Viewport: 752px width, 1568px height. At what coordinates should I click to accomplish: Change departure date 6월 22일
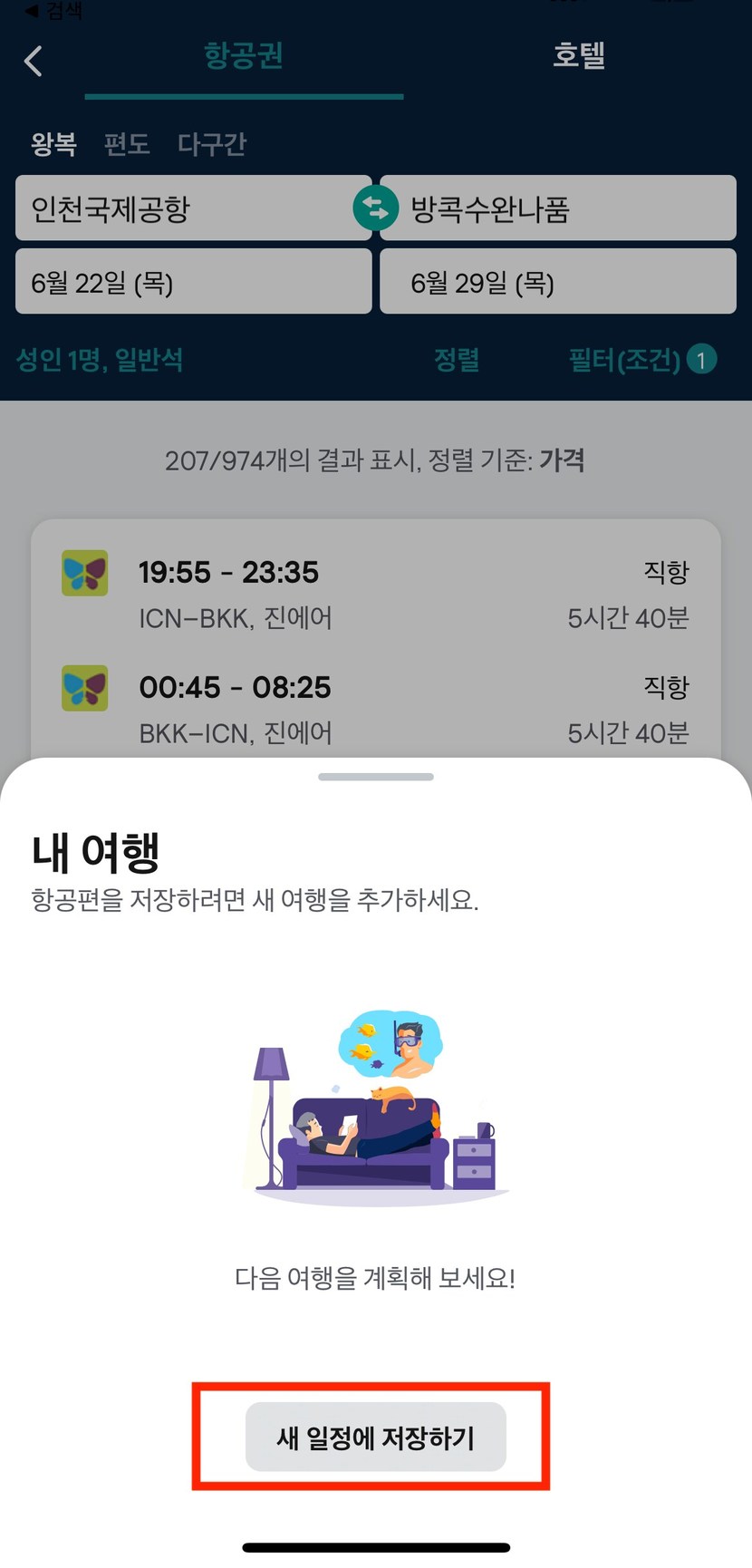pos(193,283)
